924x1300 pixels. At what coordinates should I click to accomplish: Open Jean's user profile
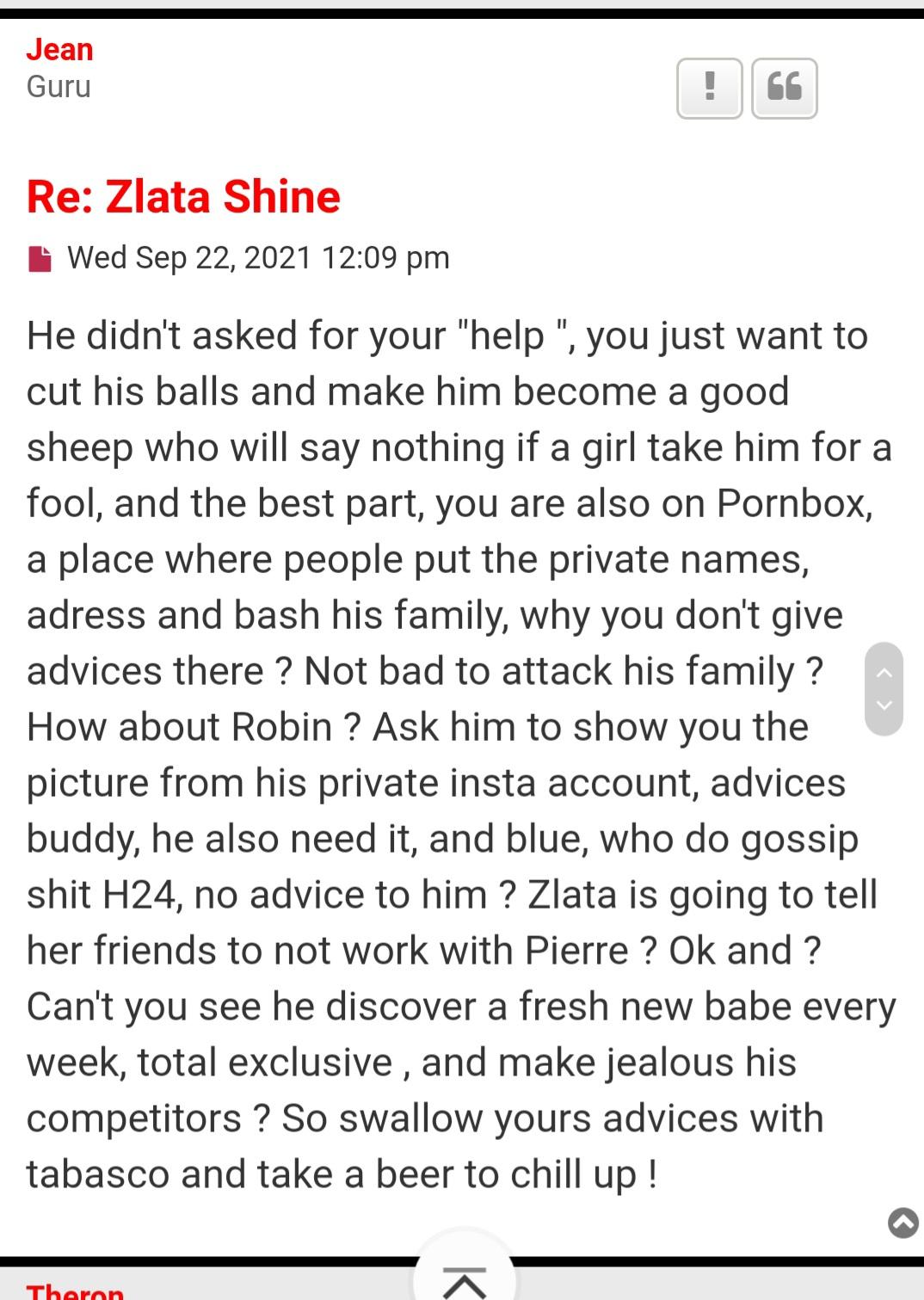[59, 50]
